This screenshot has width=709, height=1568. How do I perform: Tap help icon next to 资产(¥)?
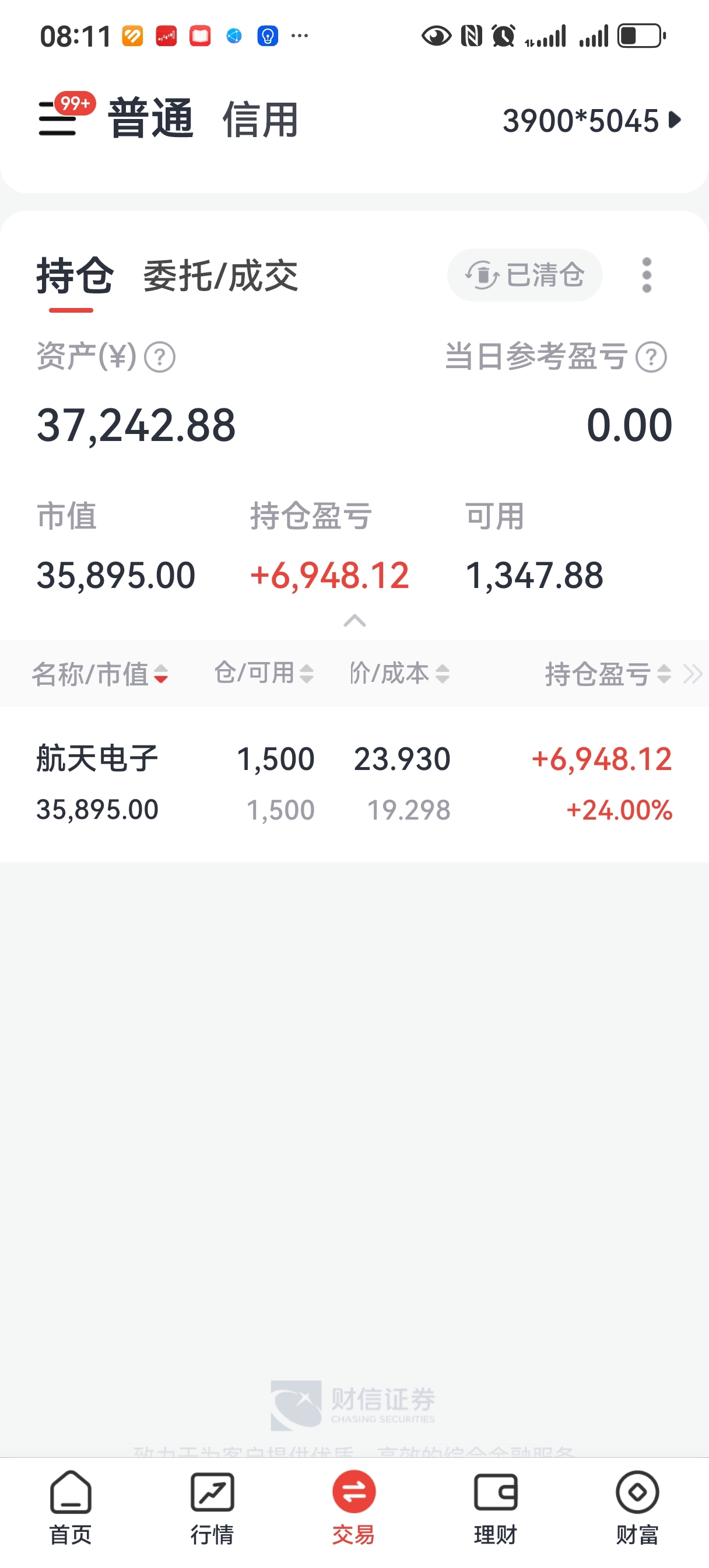coord(159,358)
